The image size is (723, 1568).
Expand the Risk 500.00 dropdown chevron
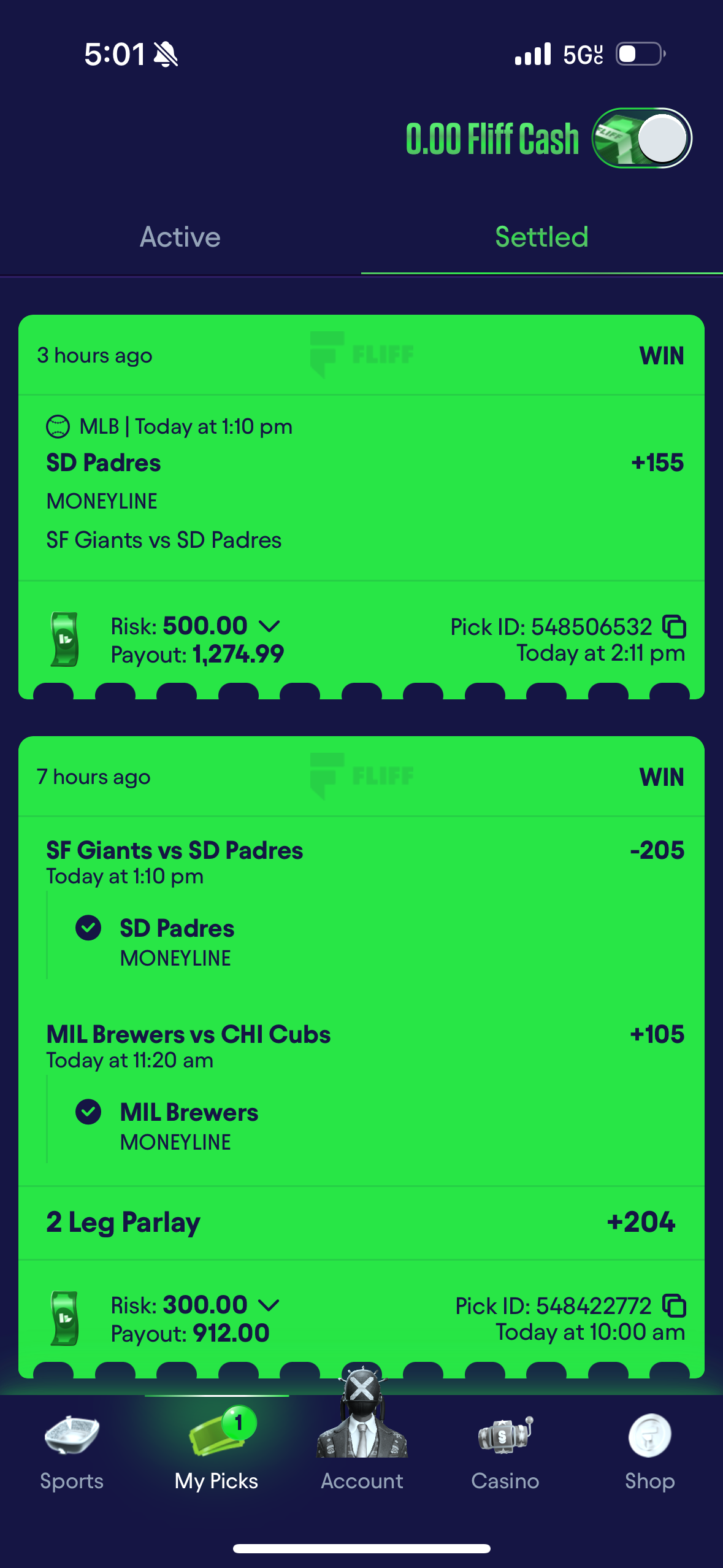(x=269, y=626)
